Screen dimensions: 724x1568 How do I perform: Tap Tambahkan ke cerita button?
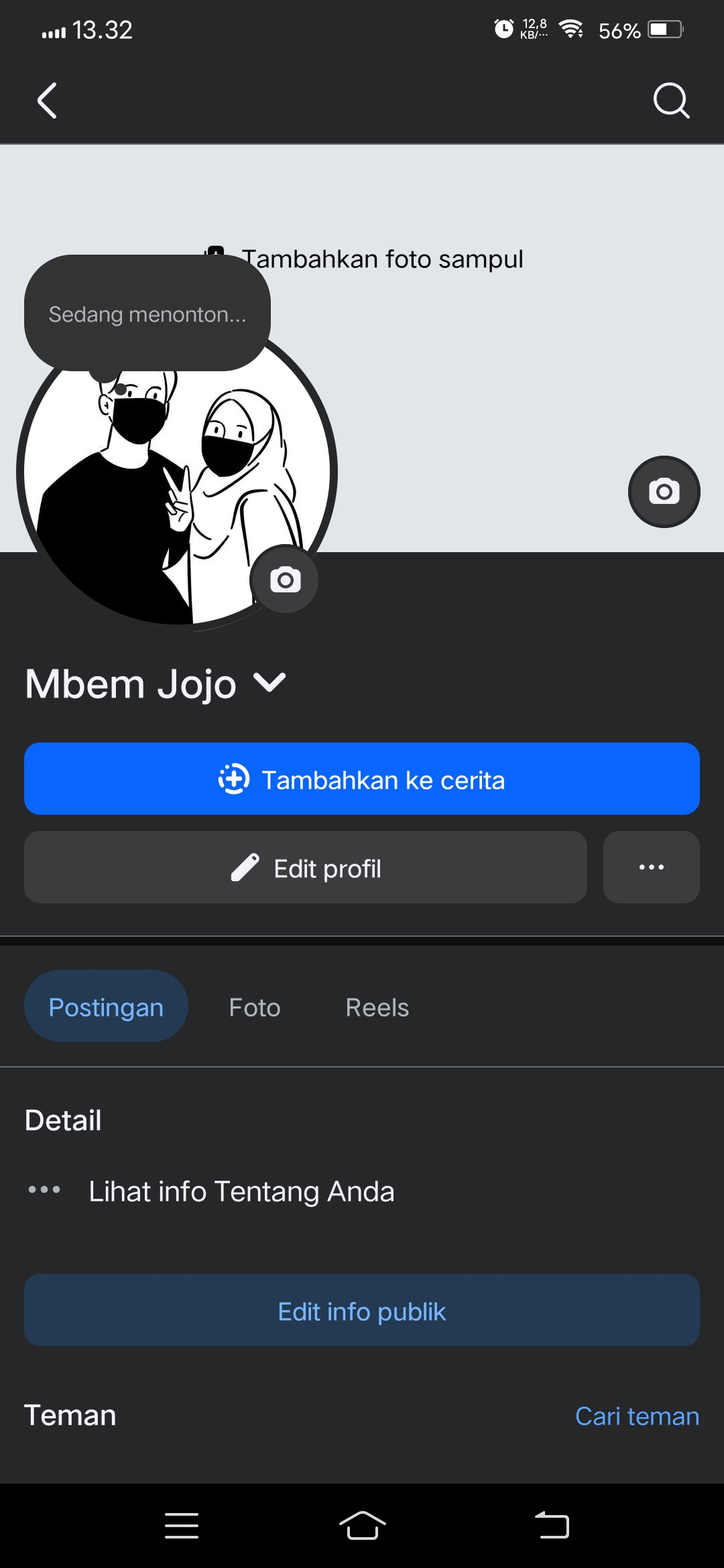click(362, 779)
